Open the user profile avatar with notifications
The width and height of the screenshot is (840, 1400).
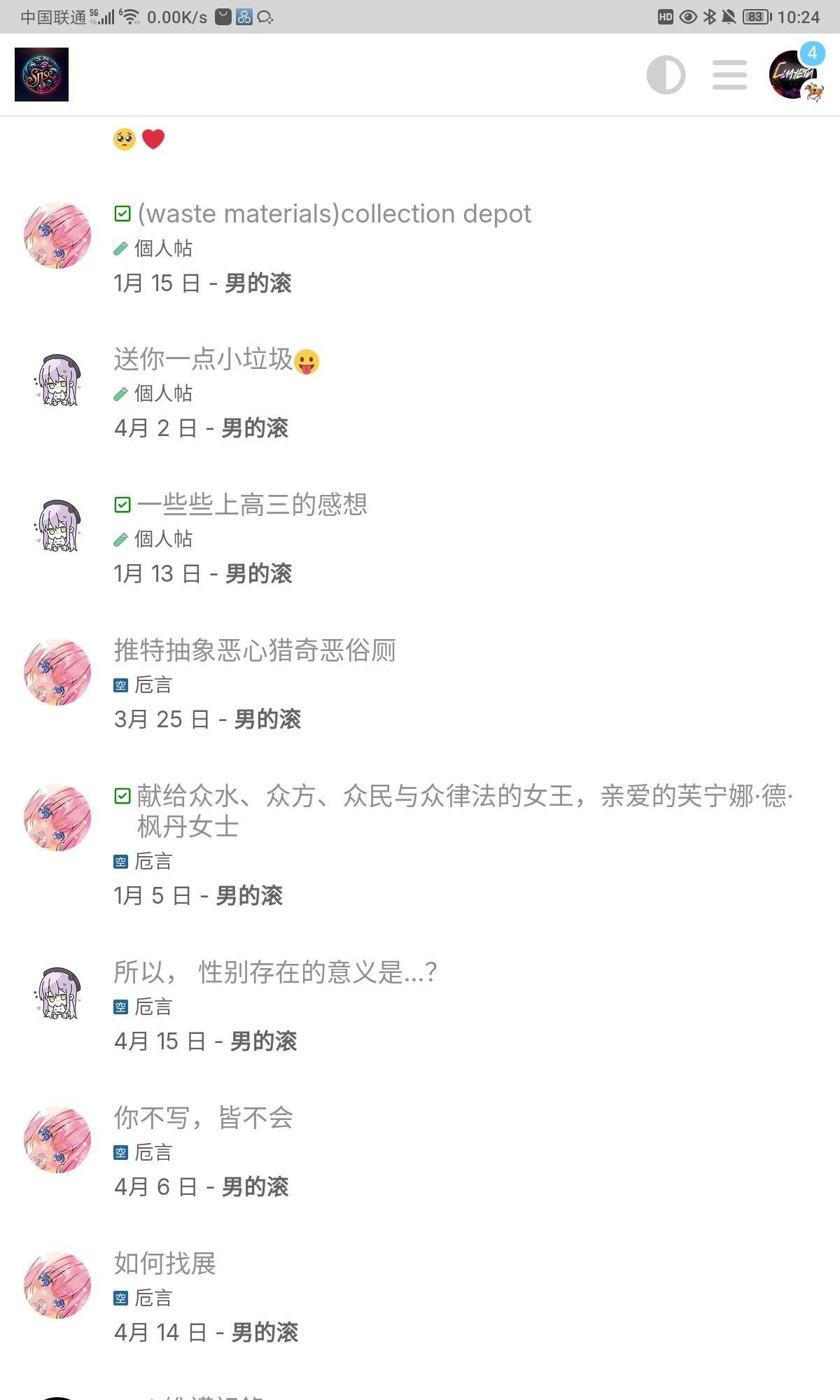click(x=796, y=75)
